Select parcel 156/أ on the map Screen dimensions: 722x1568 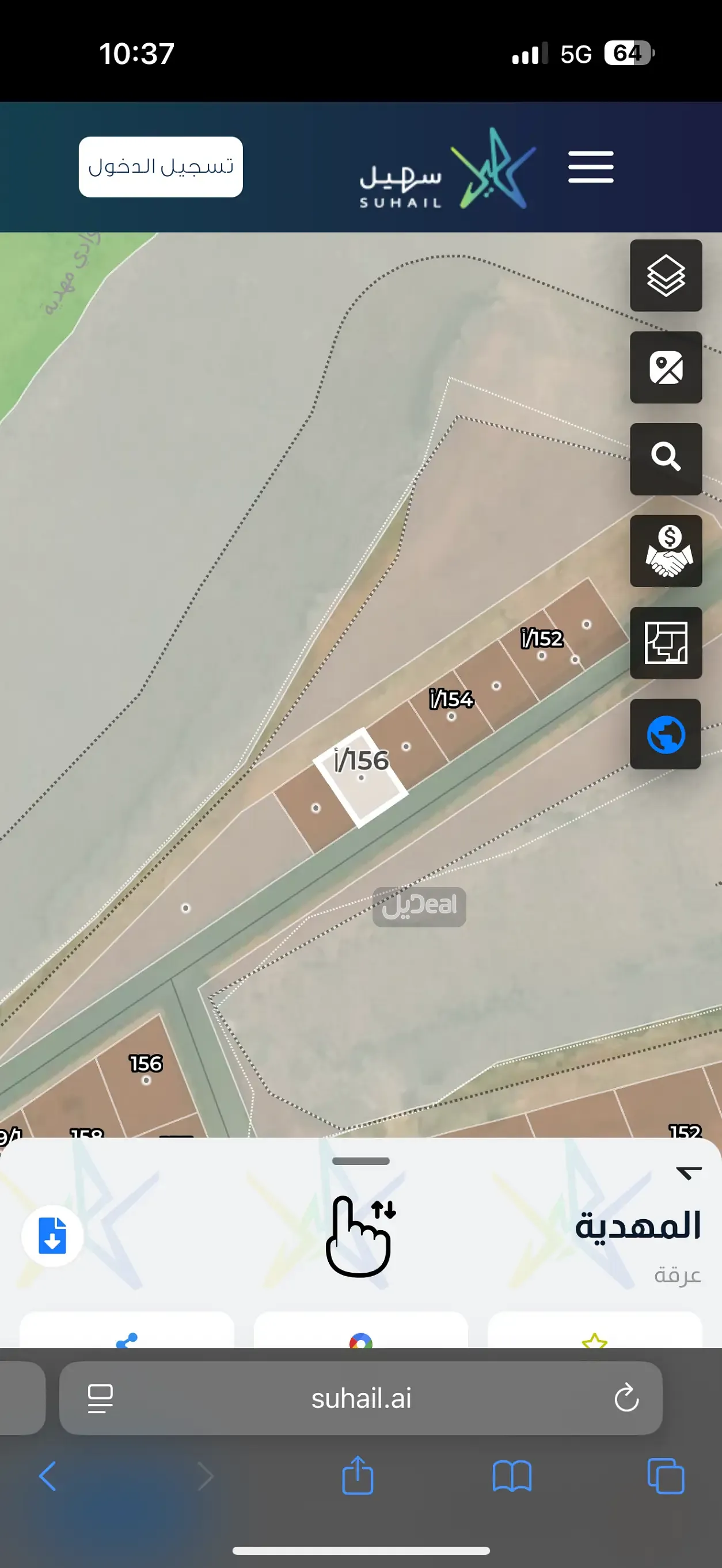pyautogui.click(x=361, y=777)
